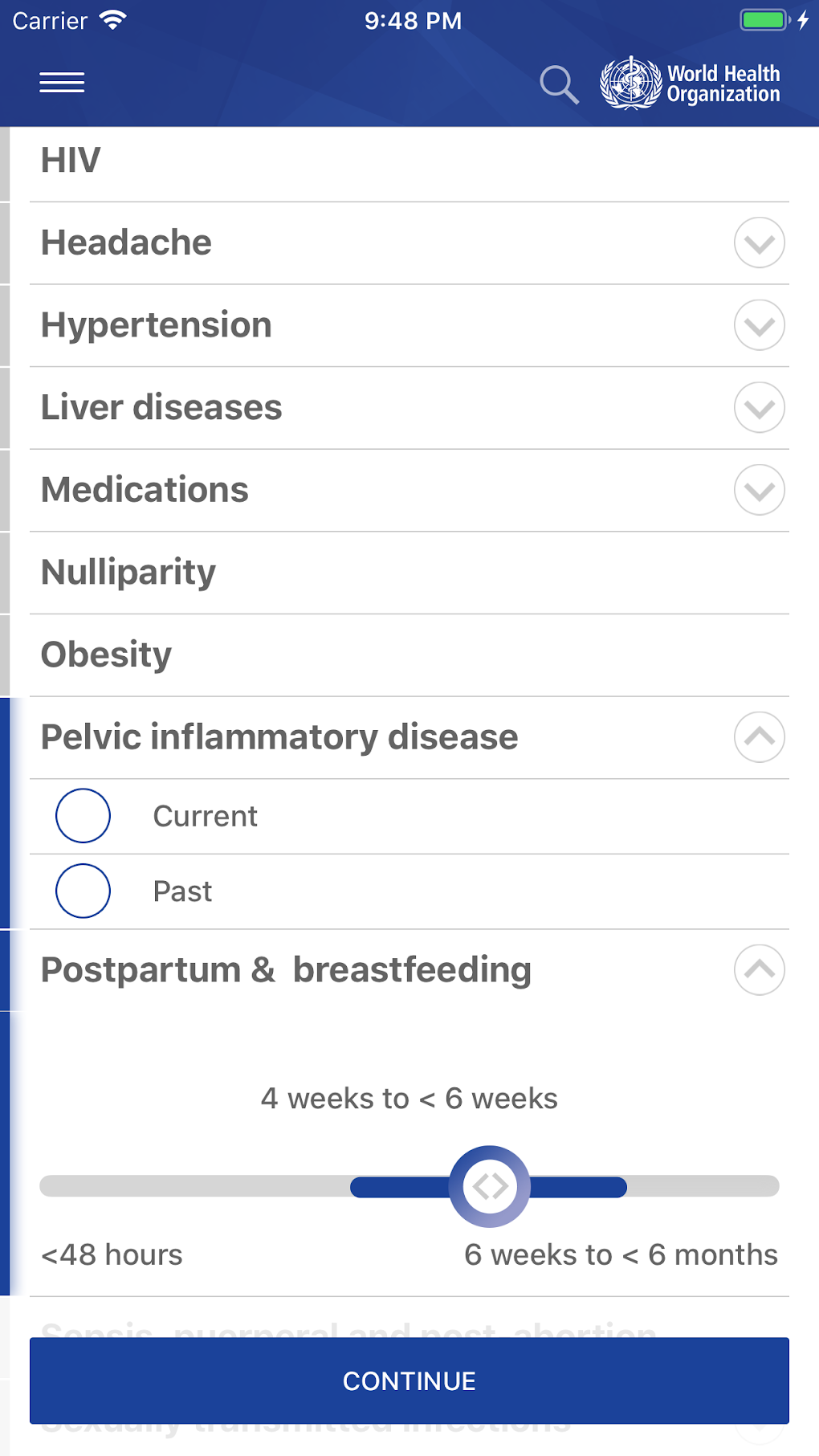The image size is (819, 1456).
Task: Click the battery charging indicator
Action: pyautogui.click(x=763, y=19)
